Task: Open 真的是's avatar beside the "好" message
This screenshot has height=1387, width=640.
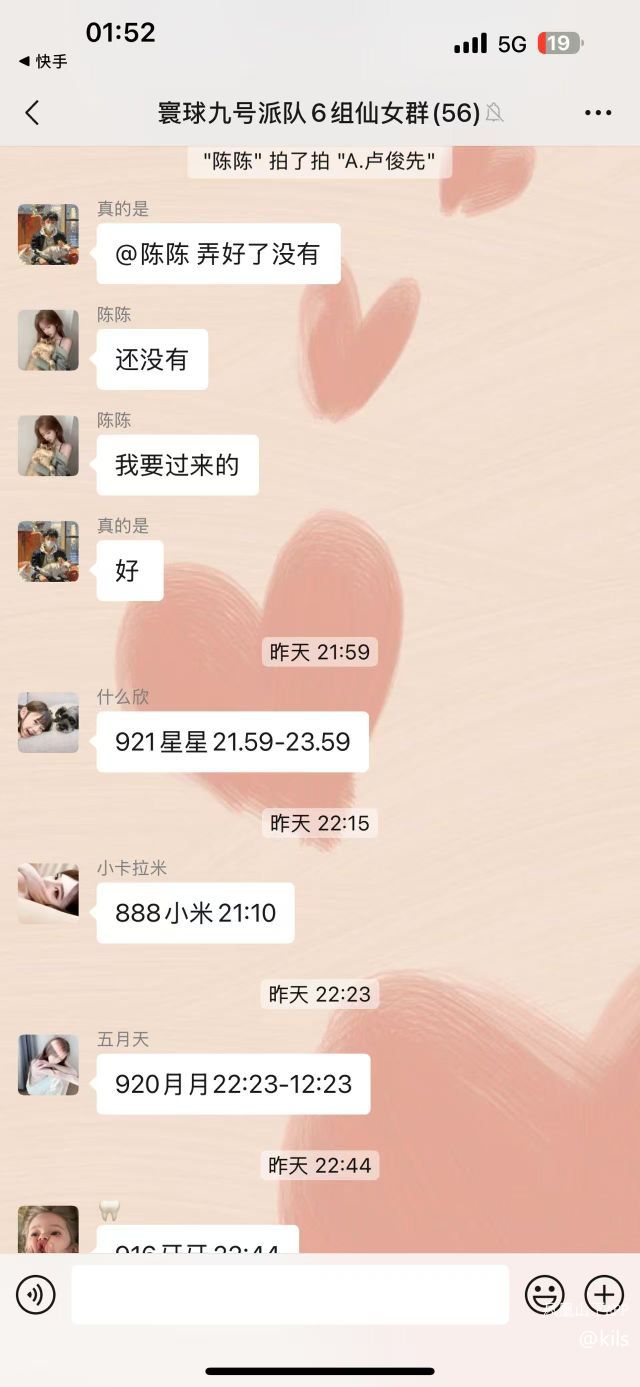Action: (x=48, y=551)
